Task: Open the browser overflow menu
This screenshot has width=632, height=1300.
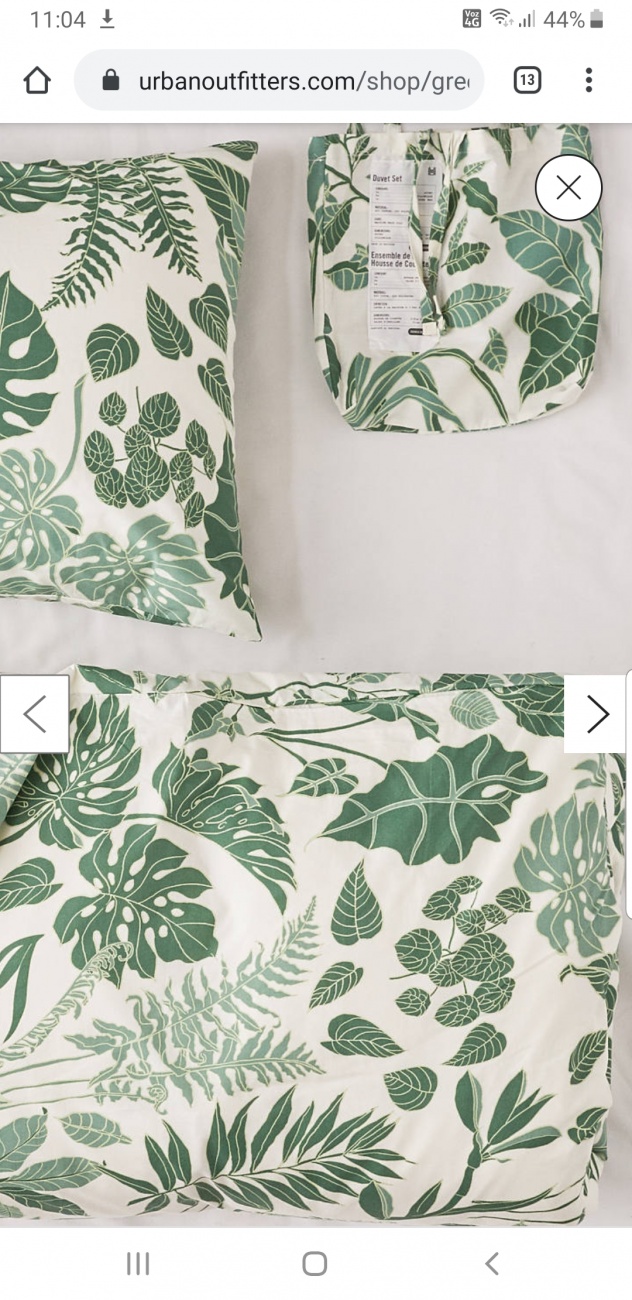Action: pos(589,80)
